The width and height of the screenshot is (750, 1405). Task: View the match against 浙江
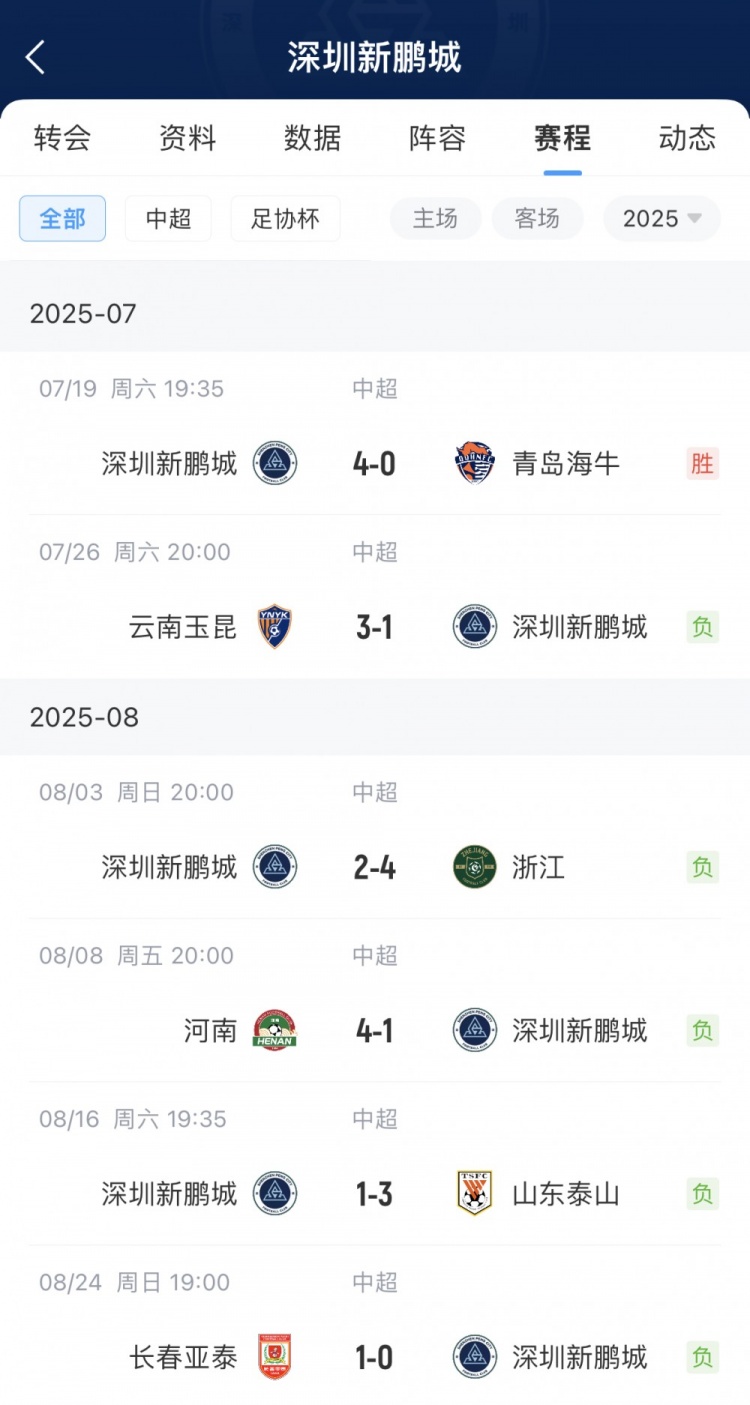[x=374, y=867]
